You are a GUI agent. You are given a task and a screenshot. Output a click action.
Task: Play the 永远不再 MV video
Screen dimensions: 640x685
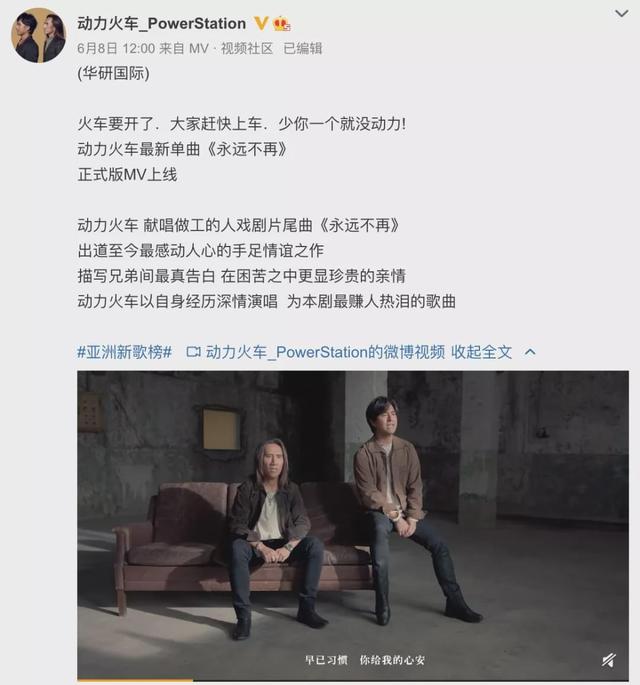coord(353,520)
